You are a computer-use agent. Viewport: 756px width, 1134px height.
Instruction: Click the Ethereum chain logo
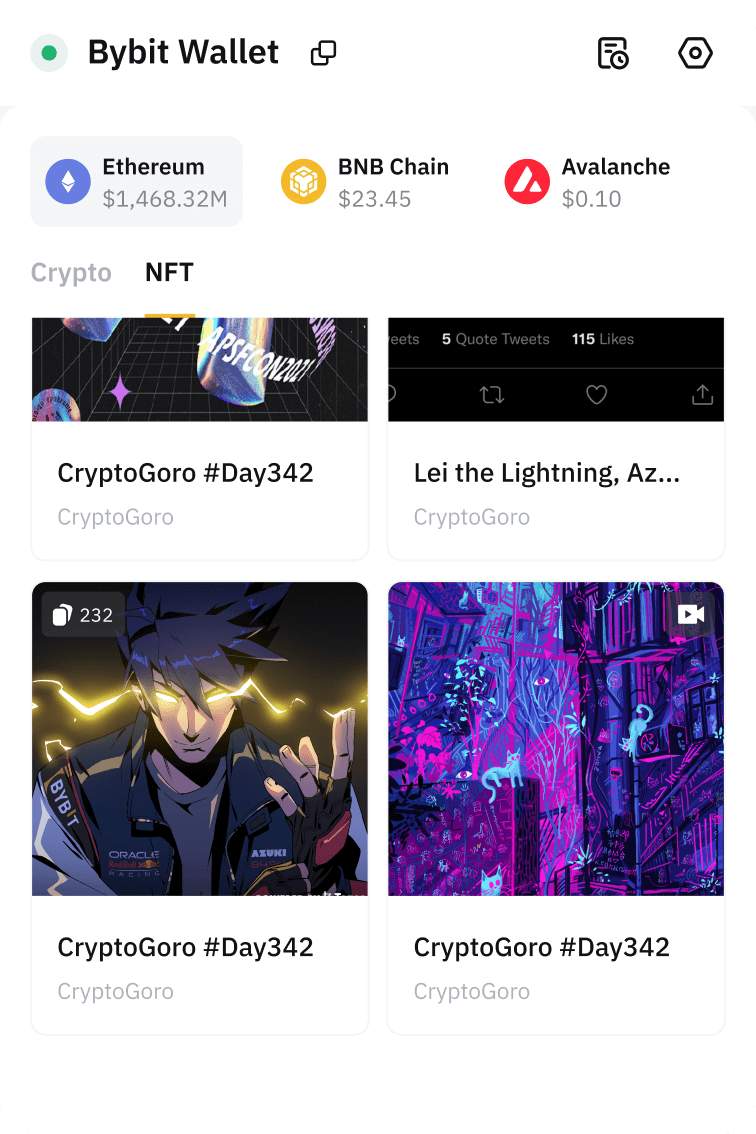coord(66,181)
